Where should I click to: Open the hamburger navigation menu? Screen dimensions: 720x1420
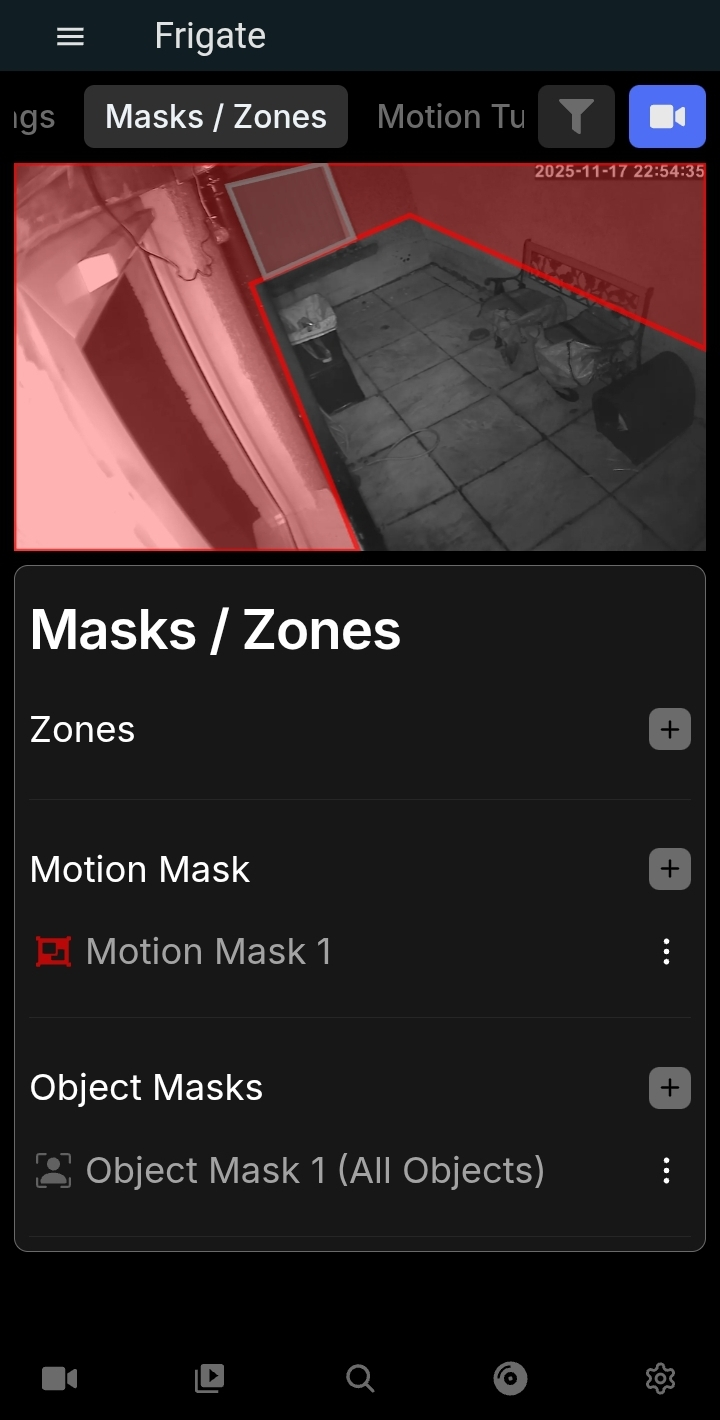click(70, 37)
